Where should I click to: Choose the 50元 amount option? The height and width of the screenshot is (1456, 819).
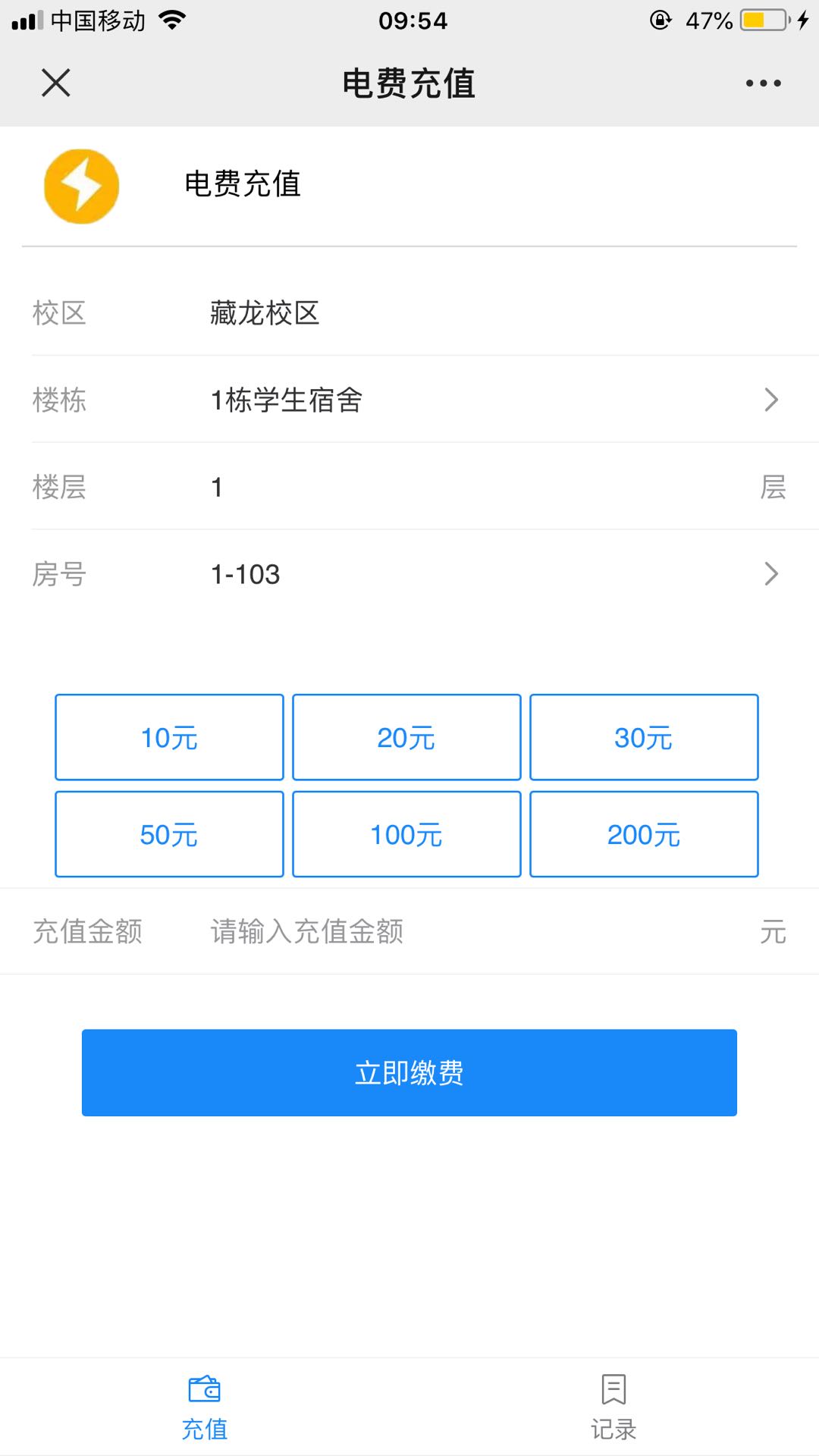pyautogui.click(x=169, y=834)
